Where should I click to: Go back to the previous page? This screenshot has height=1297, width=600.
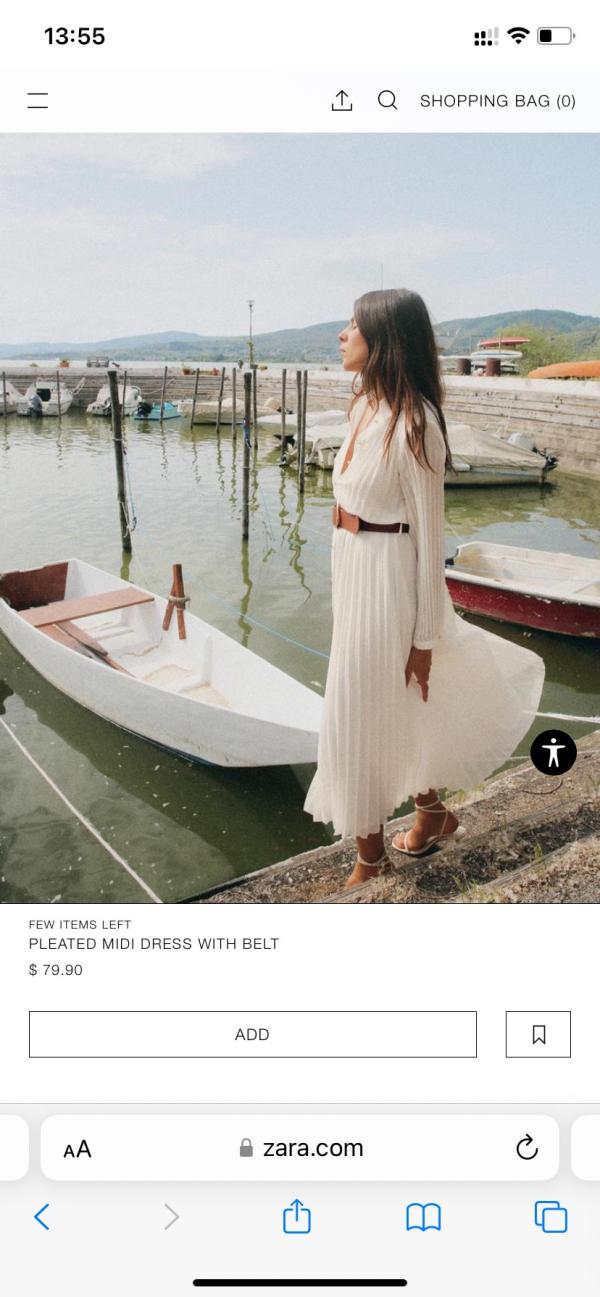click(x=41, y=1216)
